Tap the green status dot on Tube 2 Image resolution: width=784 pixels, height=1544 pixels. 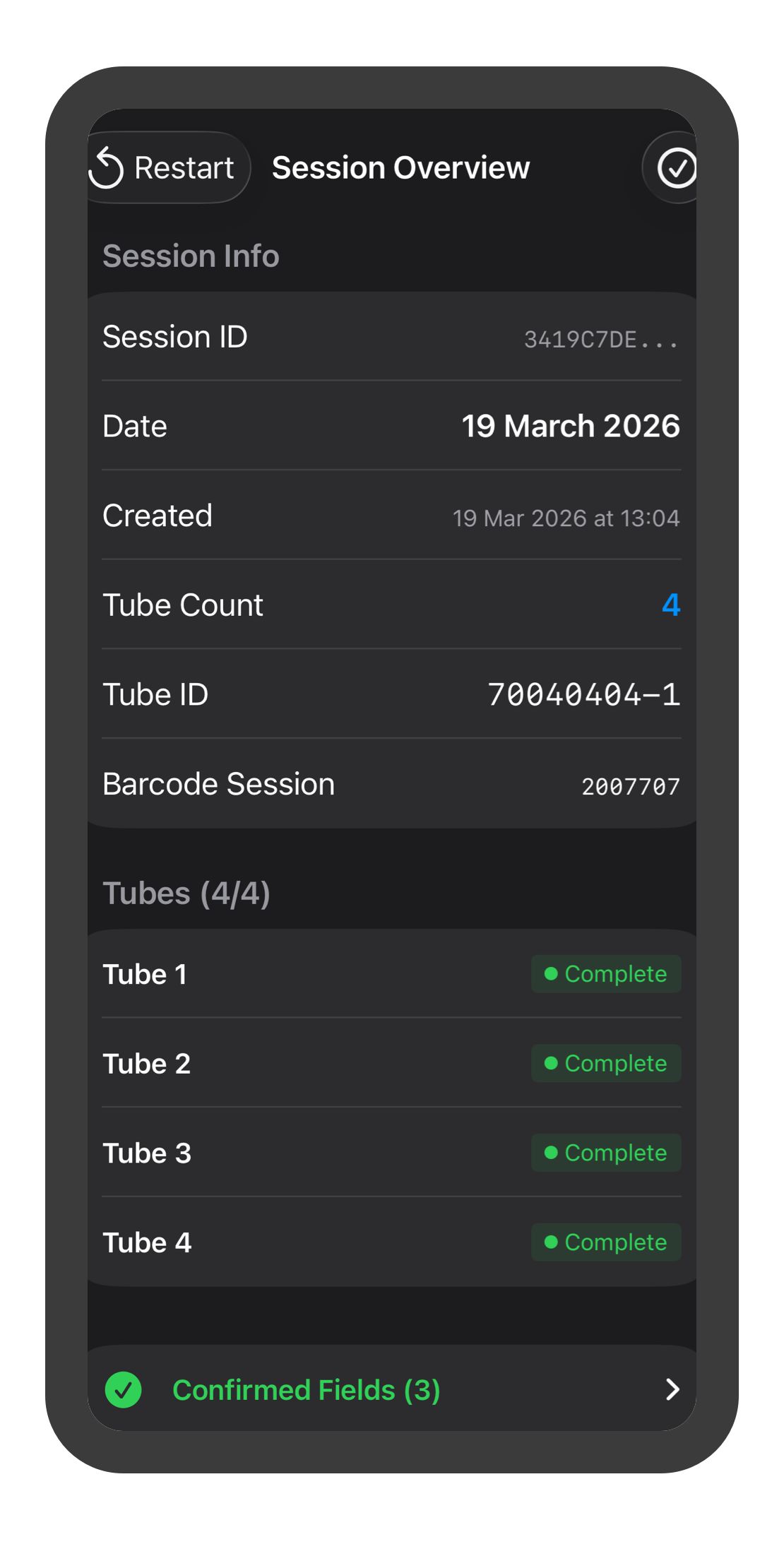pyautogui.click(x=552, y=1063)
